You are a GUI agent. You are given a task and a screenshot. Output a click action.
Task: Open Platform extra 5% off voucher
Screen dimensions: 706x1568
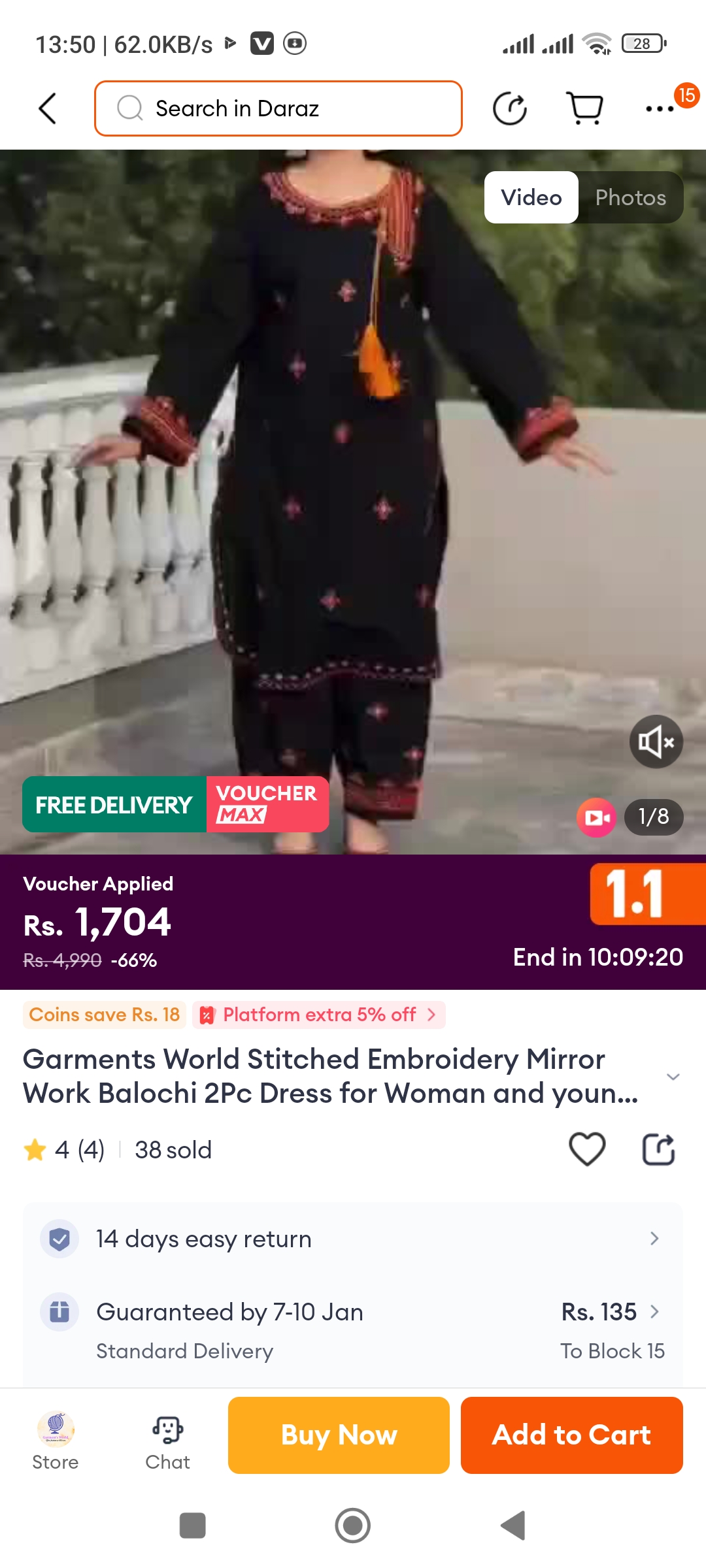(319, 1015)
